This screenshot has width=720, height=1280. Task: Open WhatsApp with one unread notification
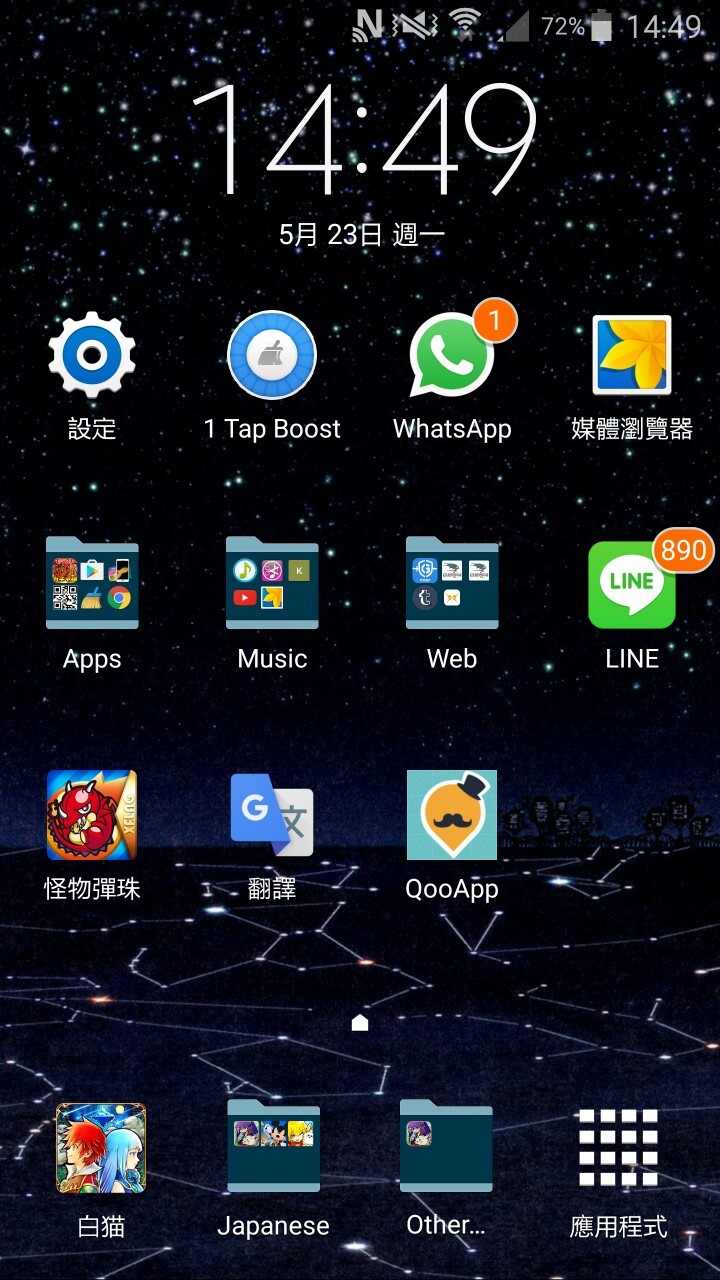coord(452,357)
